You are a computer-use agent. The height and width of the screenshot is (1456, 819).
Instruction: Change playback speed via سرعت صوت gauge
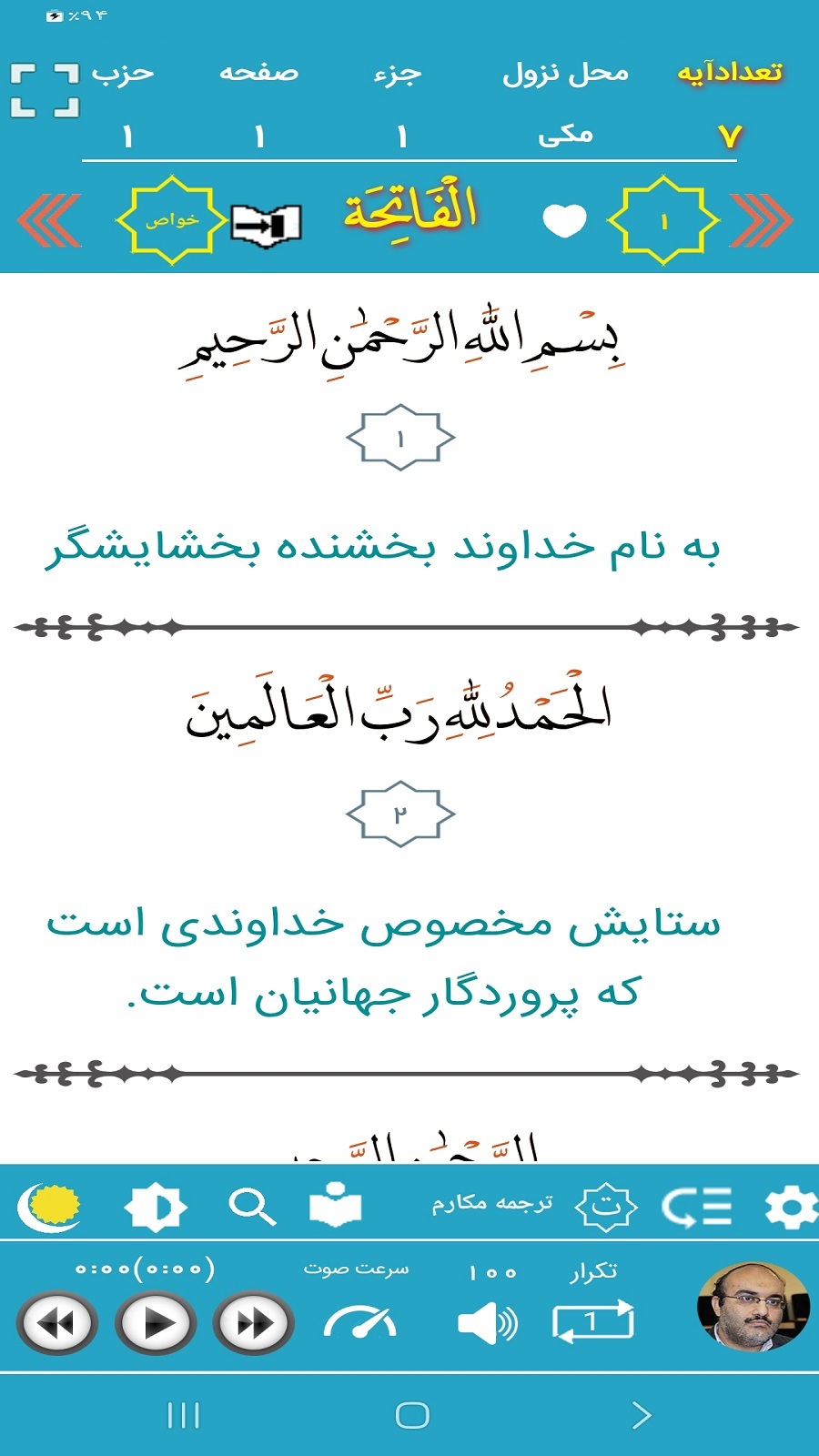pos(359,1321)
